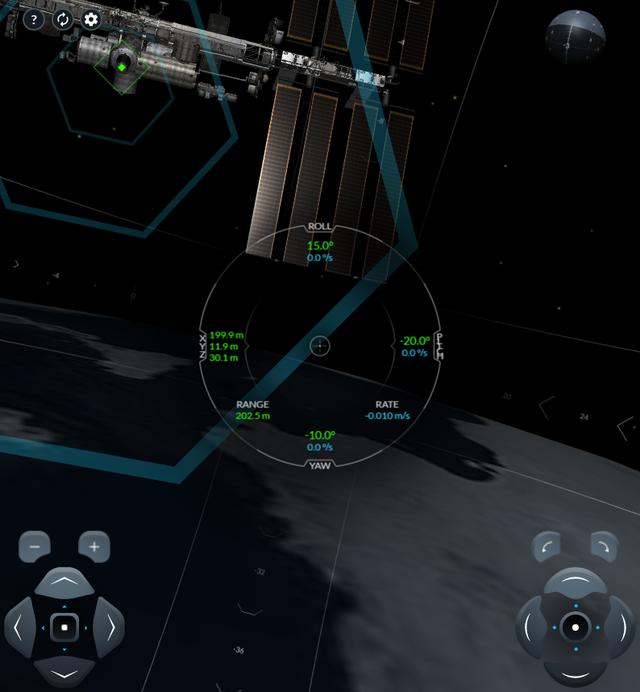Image resolution: width=640 pixels, height=692 pixels.
Task: Tap the restart simulation icon
Action: click(x=62, y=19)
